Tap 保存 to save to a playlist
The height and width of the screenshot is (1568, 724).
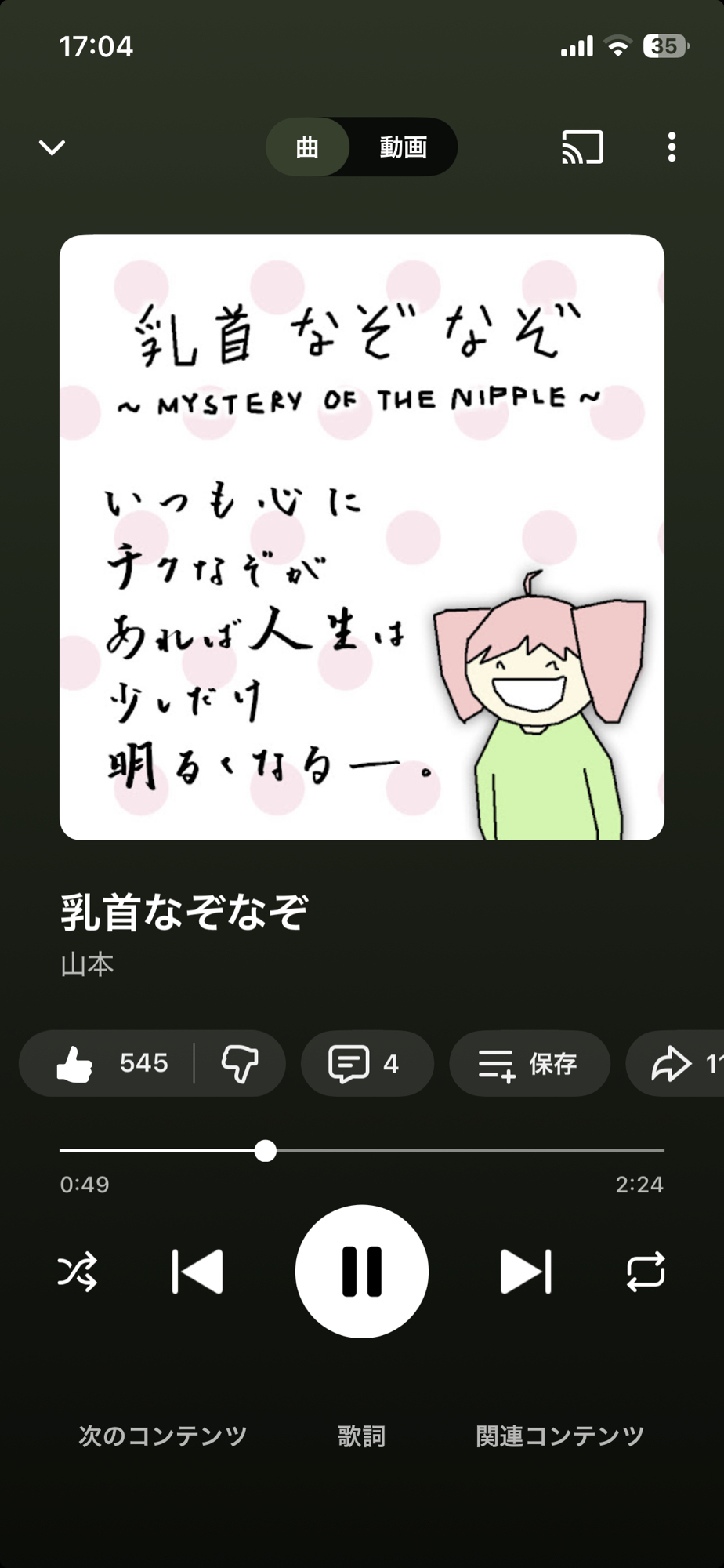tap(529, 1064)
